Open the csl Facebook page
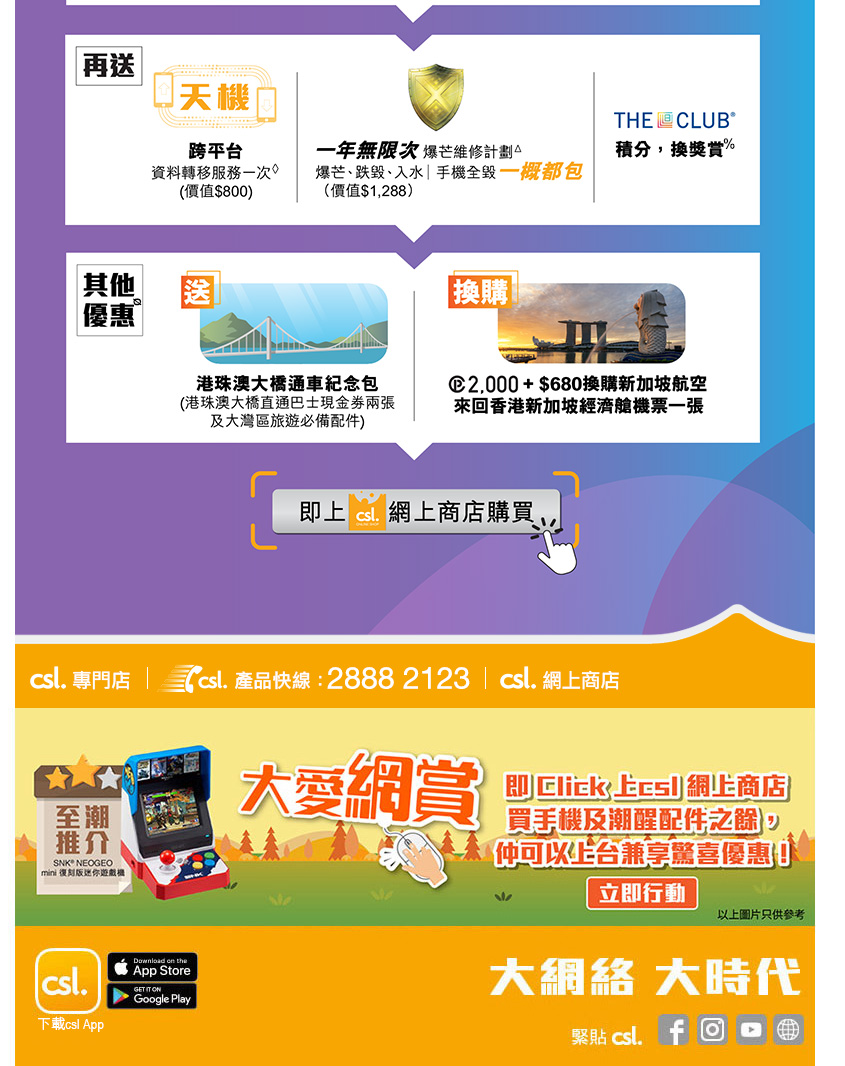Screen dimensions: 845x1066 (x=673, y=1030)
